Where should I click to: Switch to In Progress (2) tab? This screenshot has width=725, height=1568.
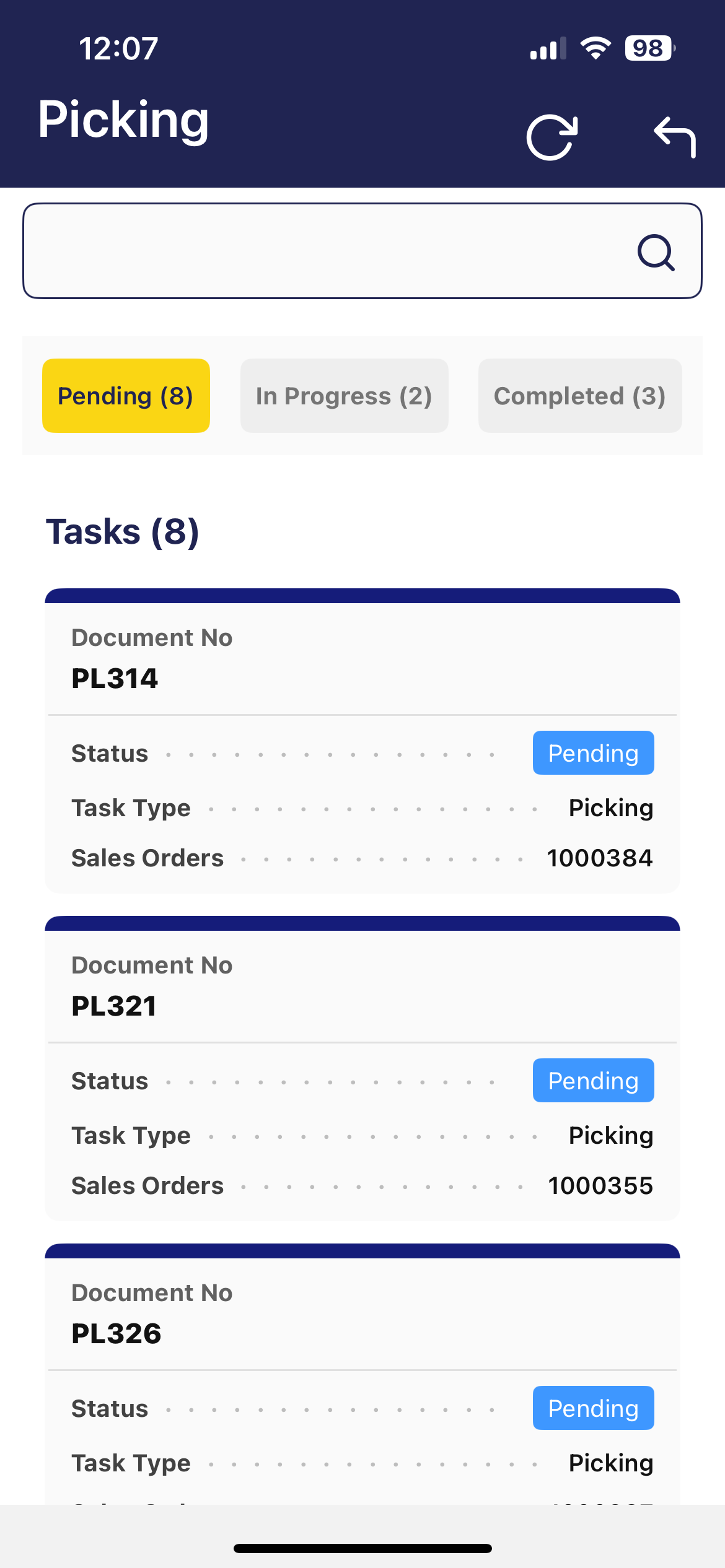(344, 396)
